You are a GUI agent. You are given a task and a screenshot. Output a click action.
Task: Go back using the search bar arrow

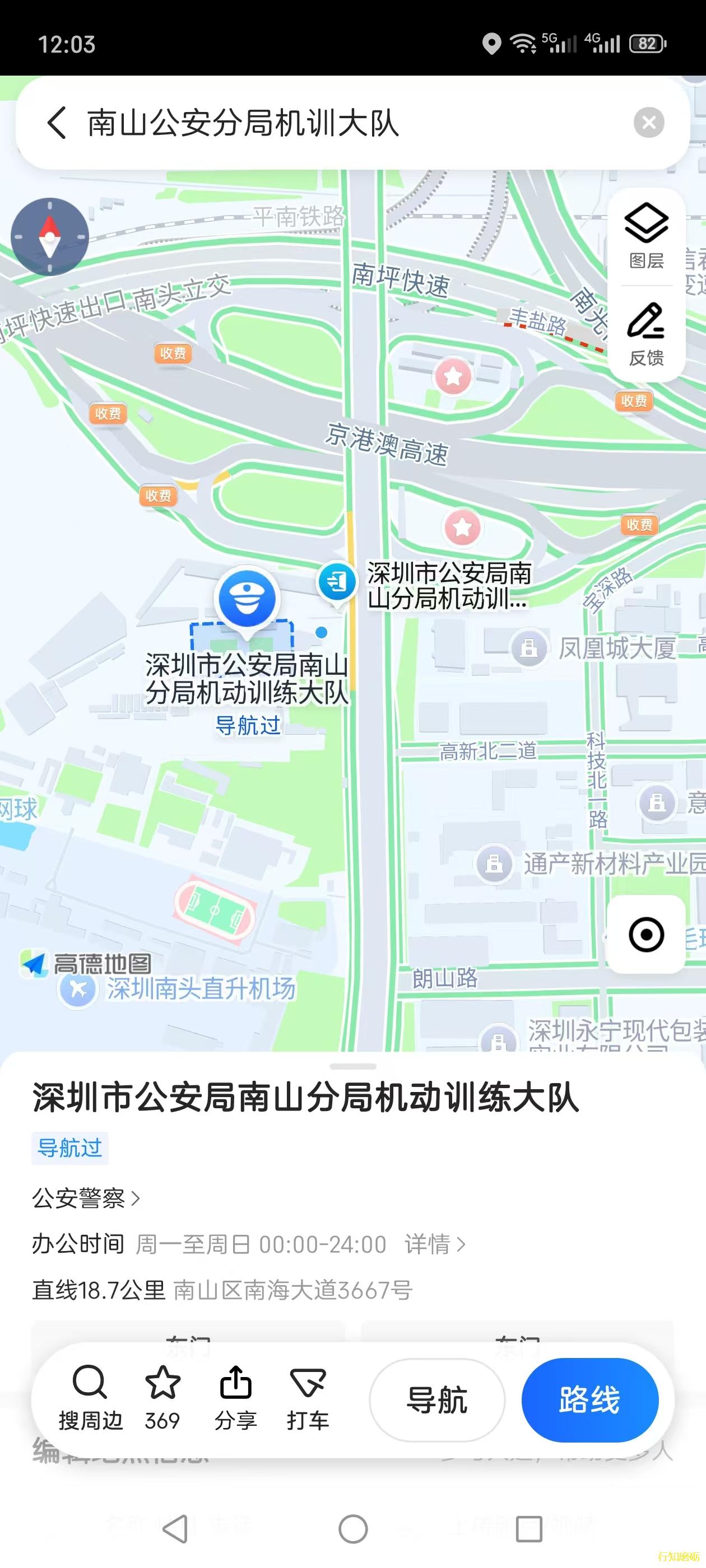click(x=56, y=122)
